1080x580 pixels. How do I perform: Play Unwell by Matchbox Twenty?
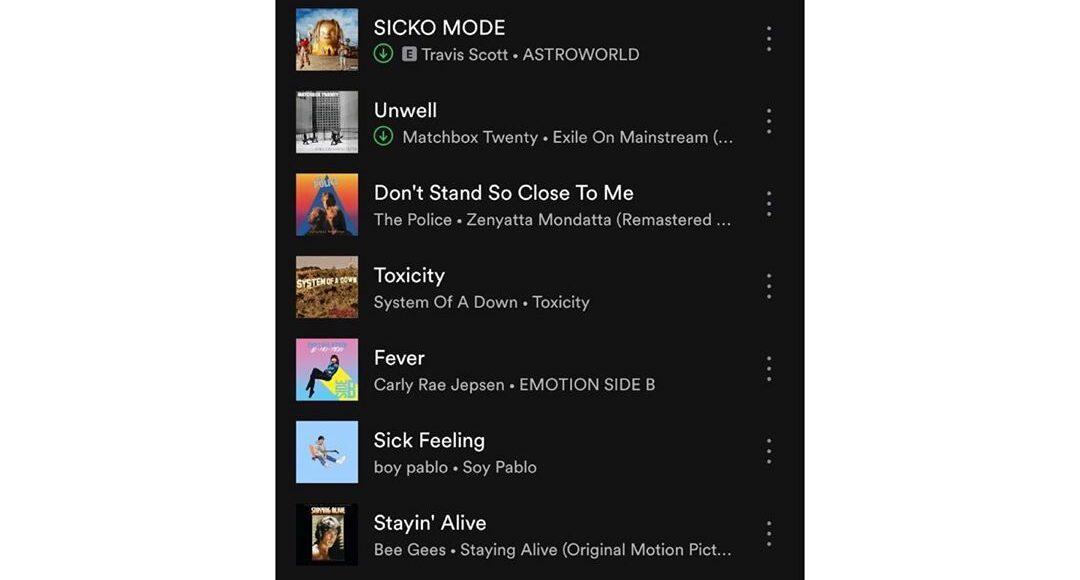click(405, 111)
